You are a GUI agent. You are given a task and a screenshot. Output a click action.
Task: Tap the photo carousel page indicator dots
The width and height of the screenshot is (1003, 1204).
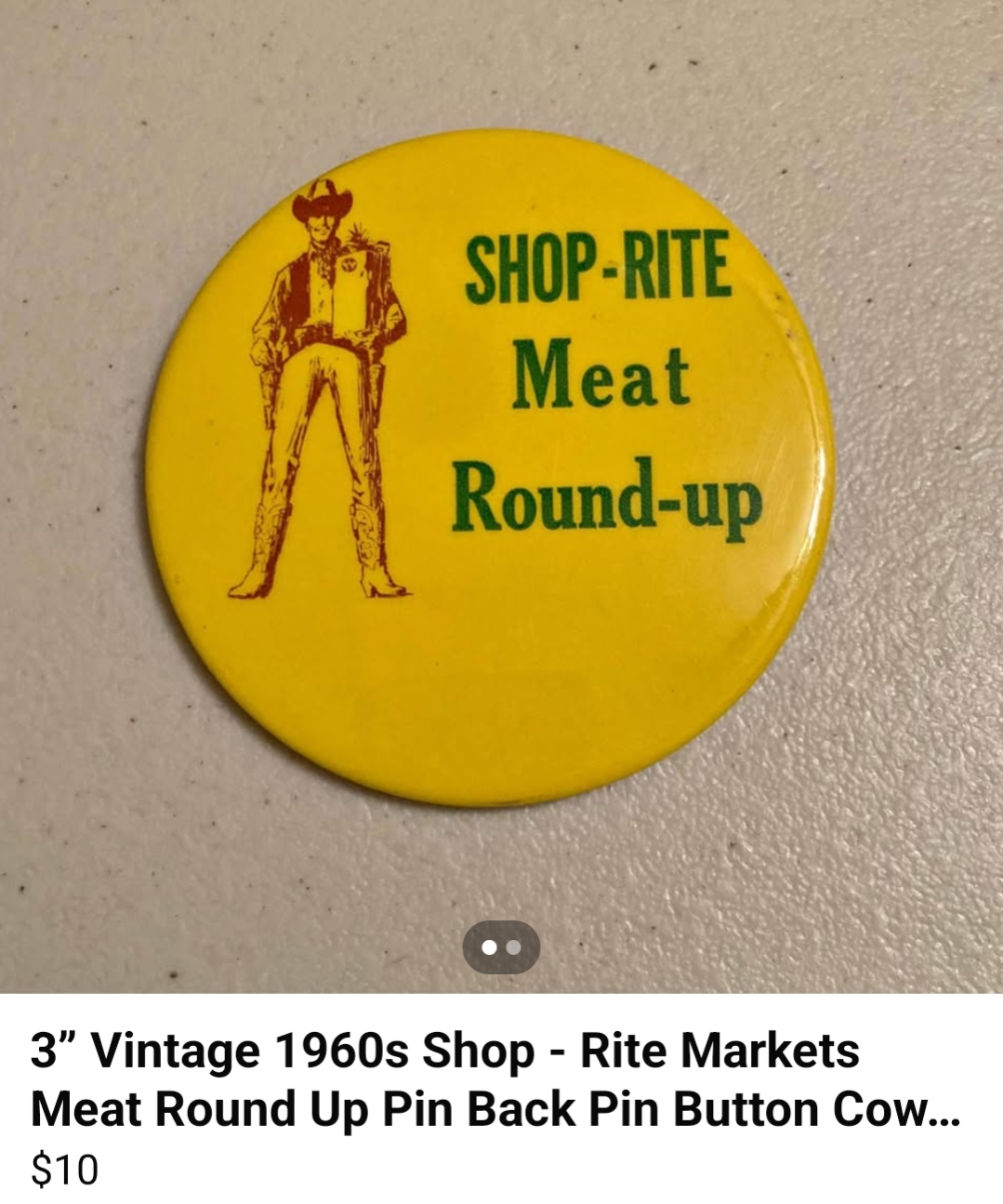coord(501,947)
